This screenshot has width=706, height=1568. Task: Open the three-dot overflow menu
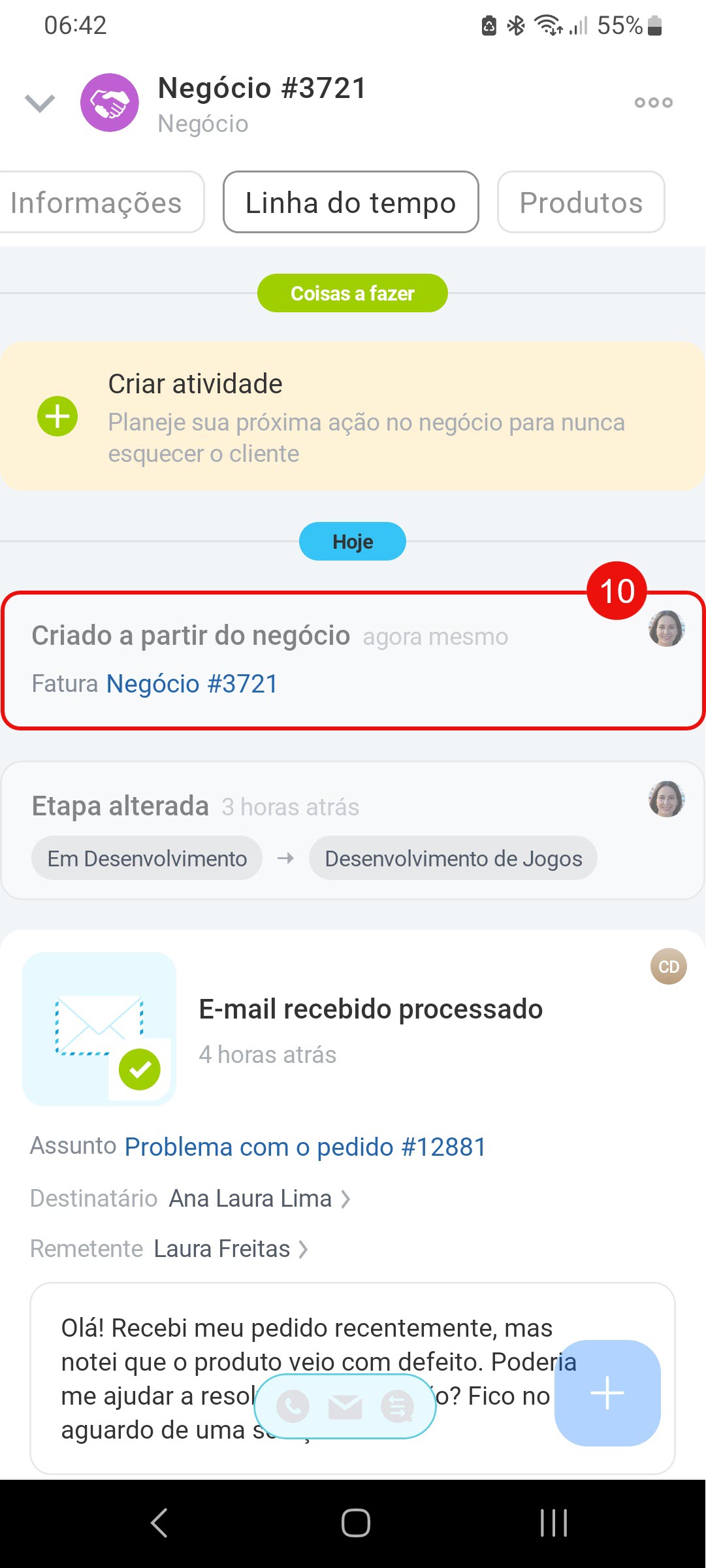pos(653,103)
